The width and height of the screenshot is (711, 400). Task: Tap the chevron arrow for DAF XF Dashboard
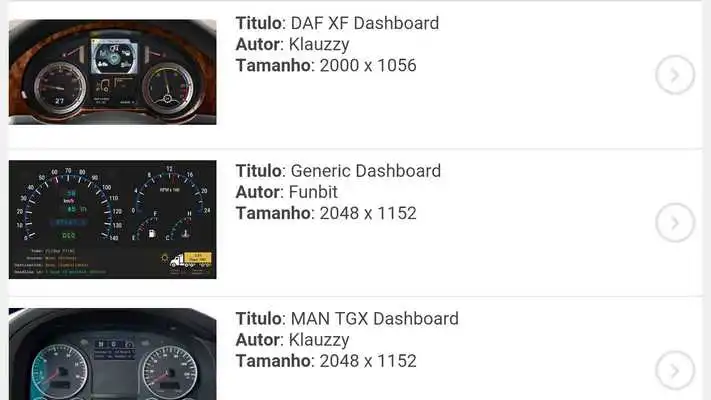(675, 75)
